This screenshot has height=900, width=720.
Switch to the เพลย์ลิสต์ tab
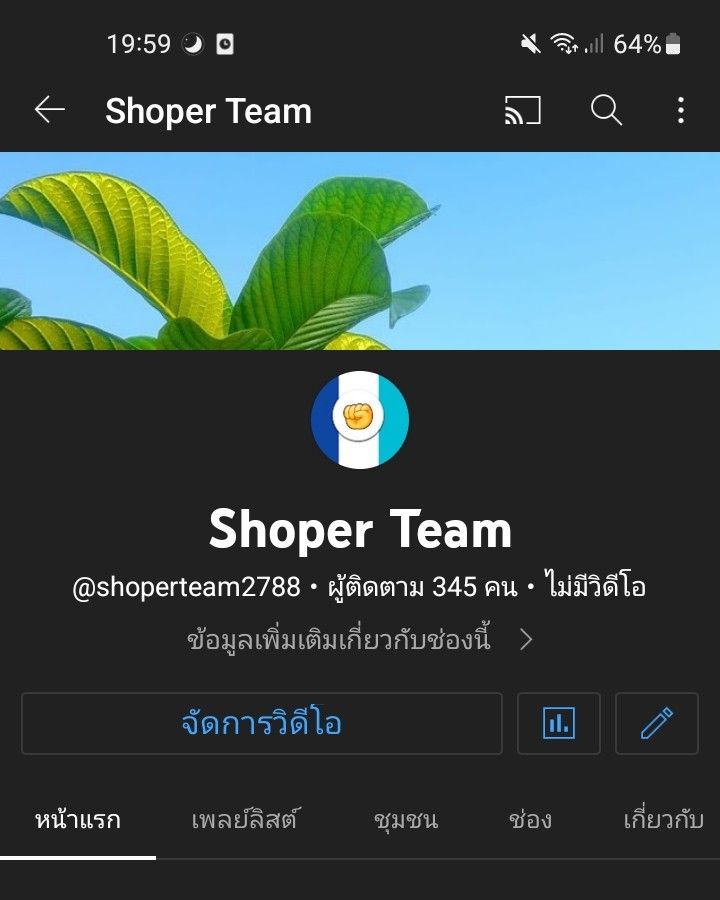click(x=244, y=819)
